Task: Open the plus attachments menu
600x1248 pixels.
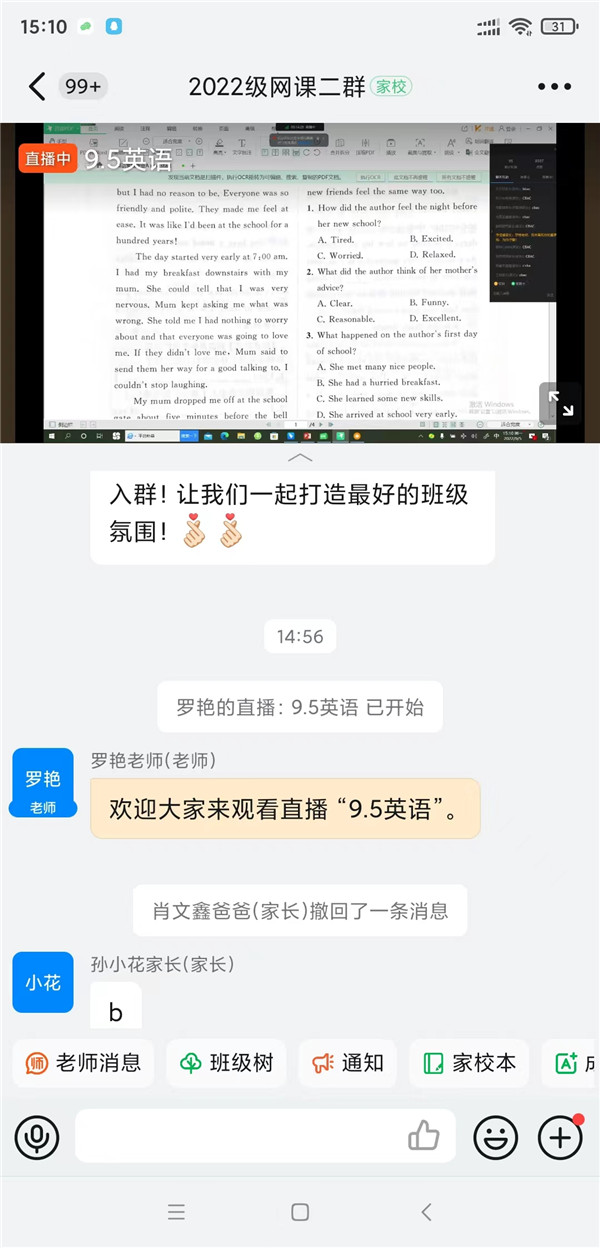Action: (x=560, y=1137)
